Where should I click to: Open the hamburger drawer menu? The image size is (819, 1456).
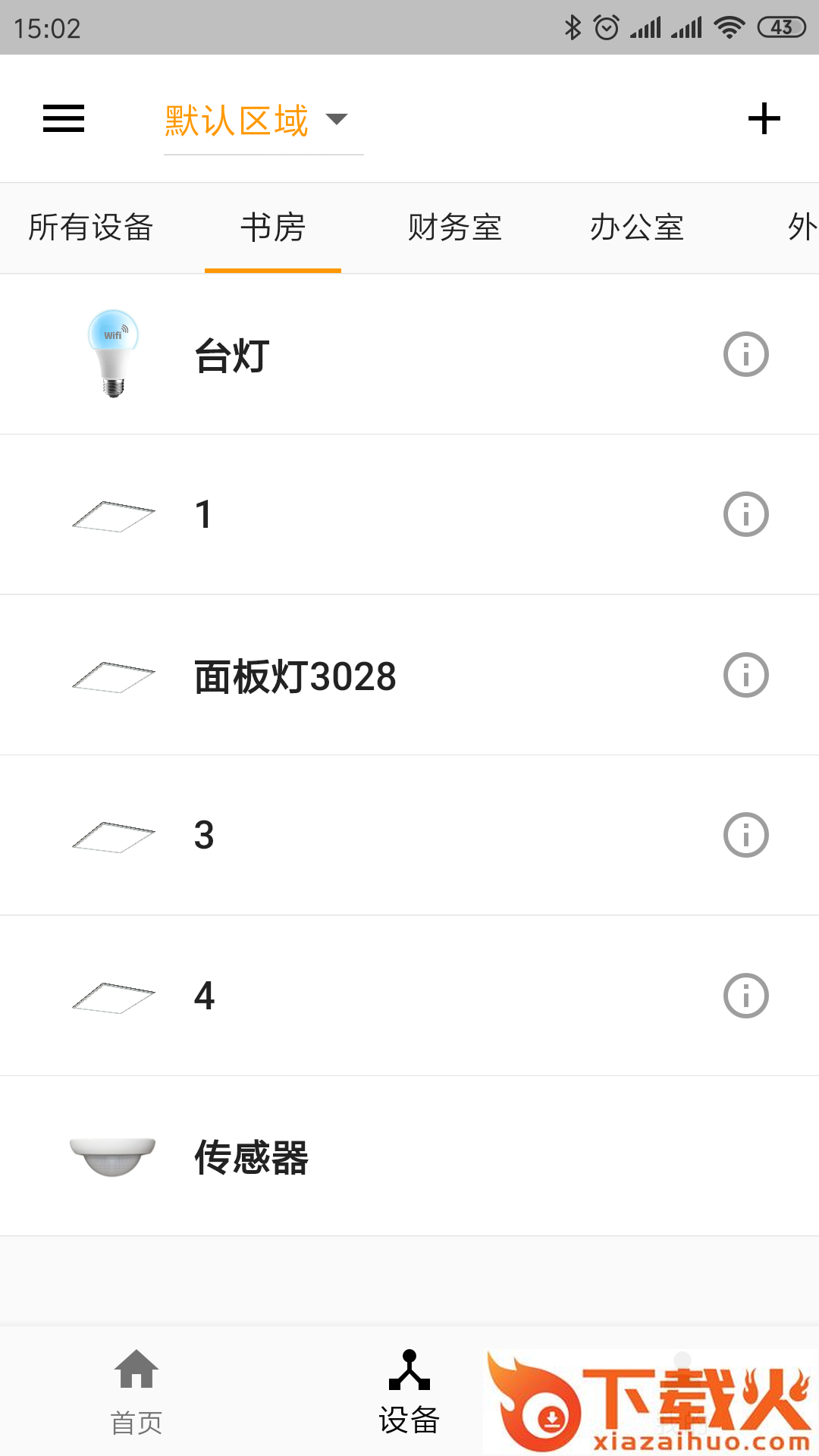pos(64,118)
